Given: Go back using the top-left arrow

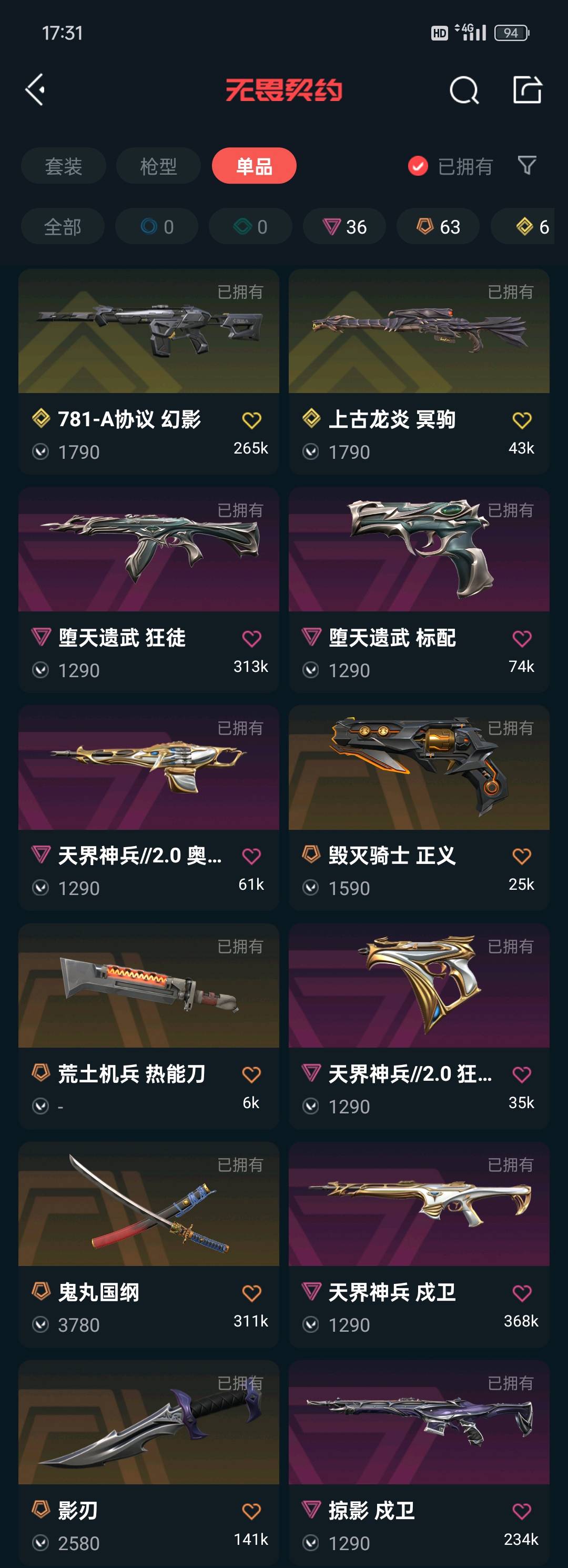Looking at the screenshot, I should [35, 90].
